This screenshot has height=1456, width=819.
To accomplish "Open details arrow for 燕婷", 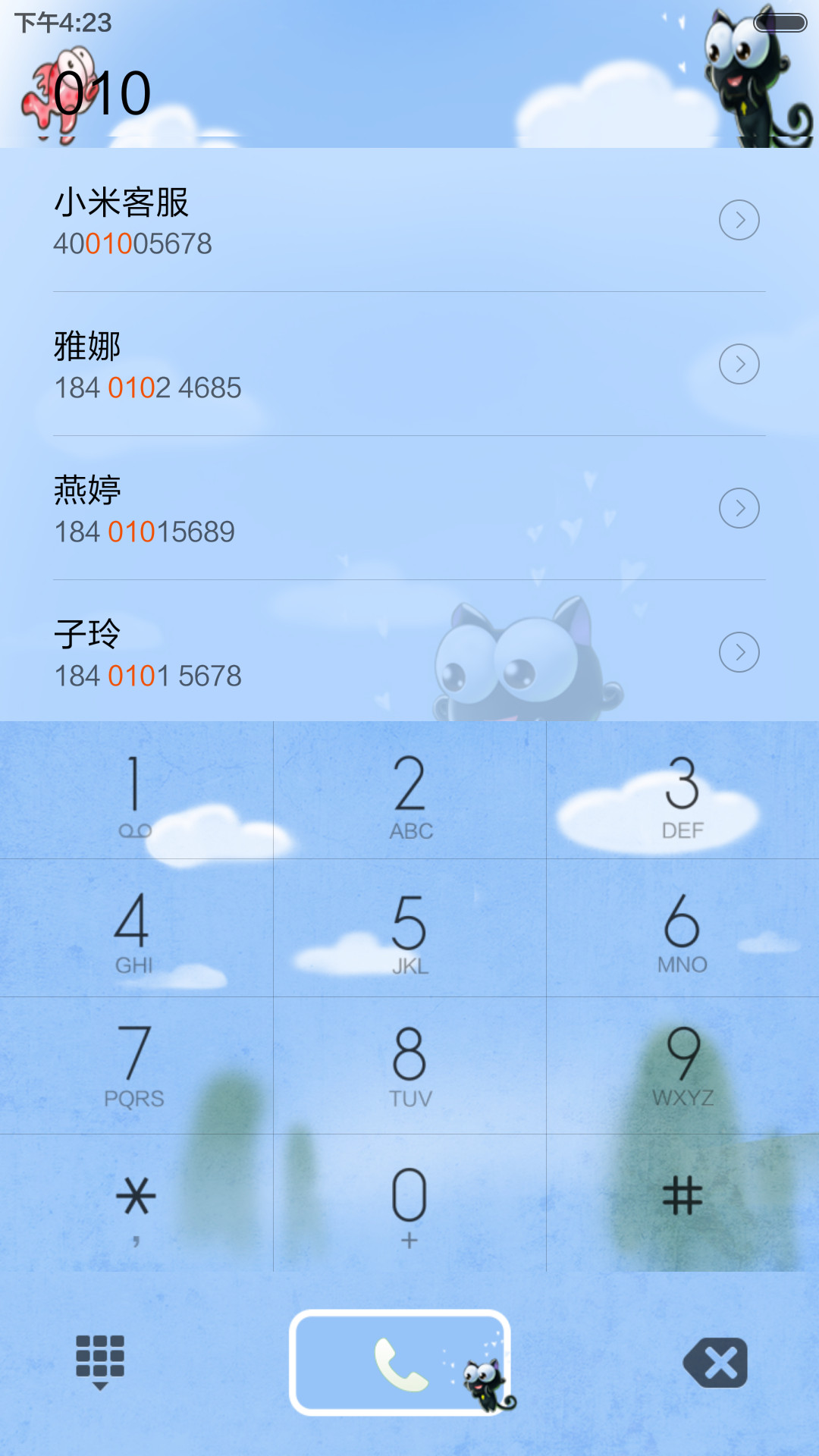I will coord(739,508).
